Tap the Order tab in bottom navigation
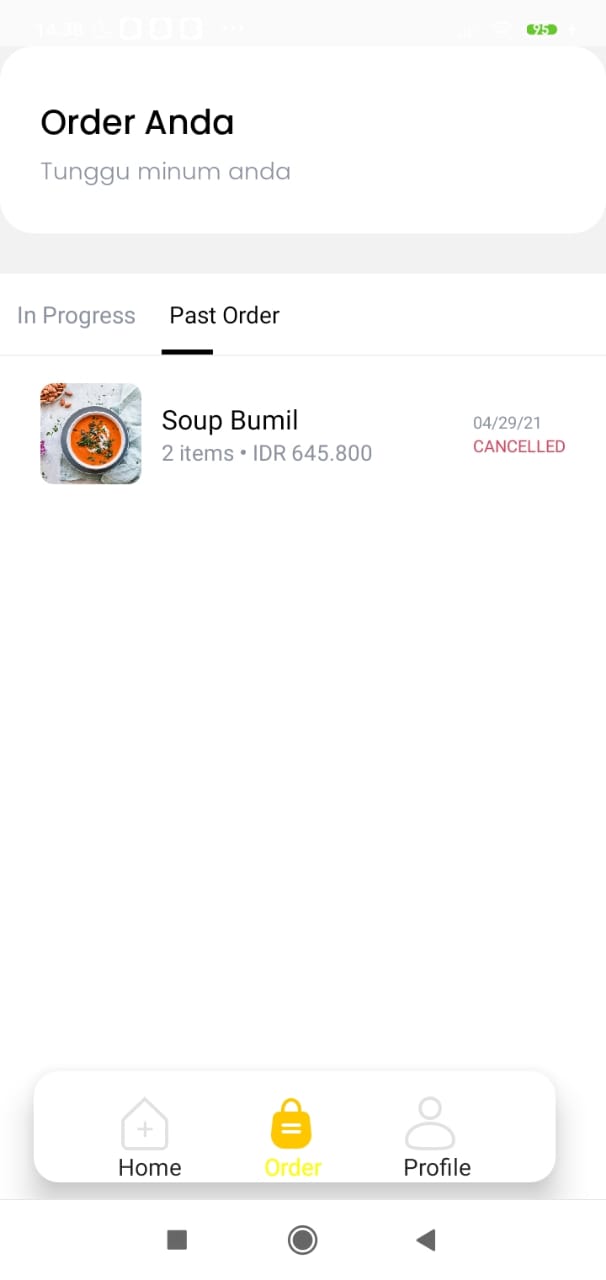This screenshot has width=606, height=1280. point(292,1138)
